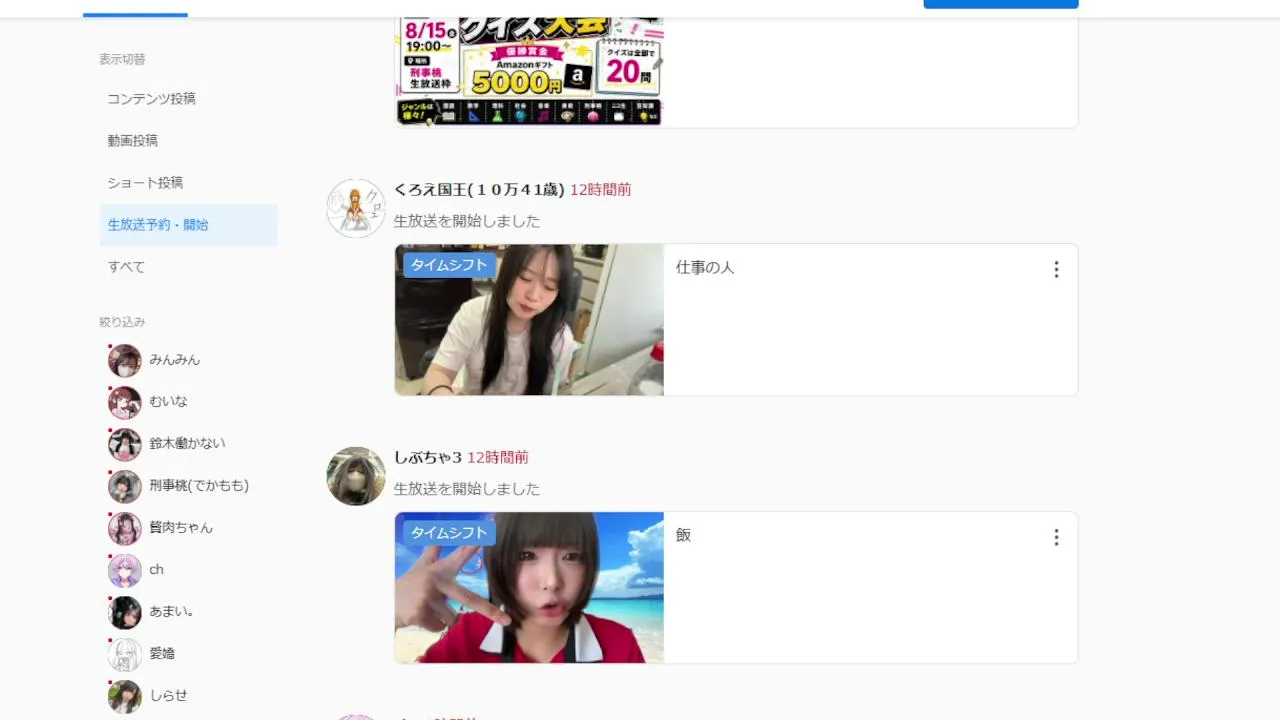Open しぶちゃ3 profile avatar

coord(356,476)
